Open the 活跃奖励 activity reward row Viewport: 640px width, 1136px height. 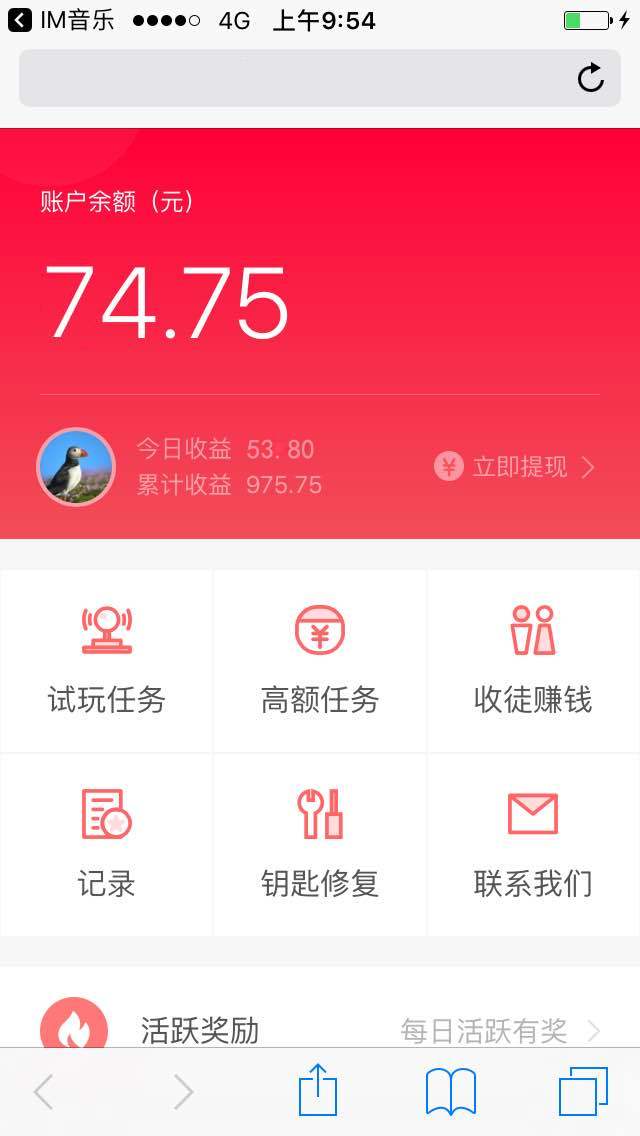click(x=320, y=1028)
